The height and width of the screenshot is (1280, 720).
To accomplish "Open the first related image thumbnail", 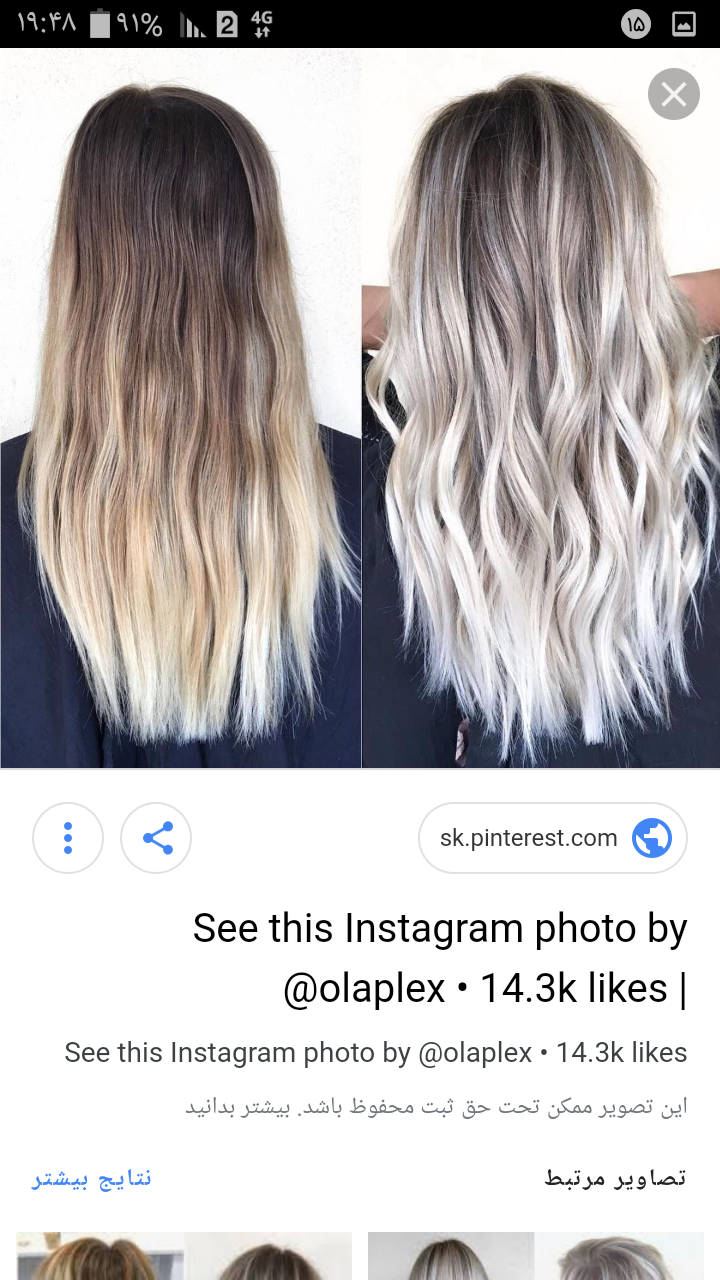I will [184, 1256].
